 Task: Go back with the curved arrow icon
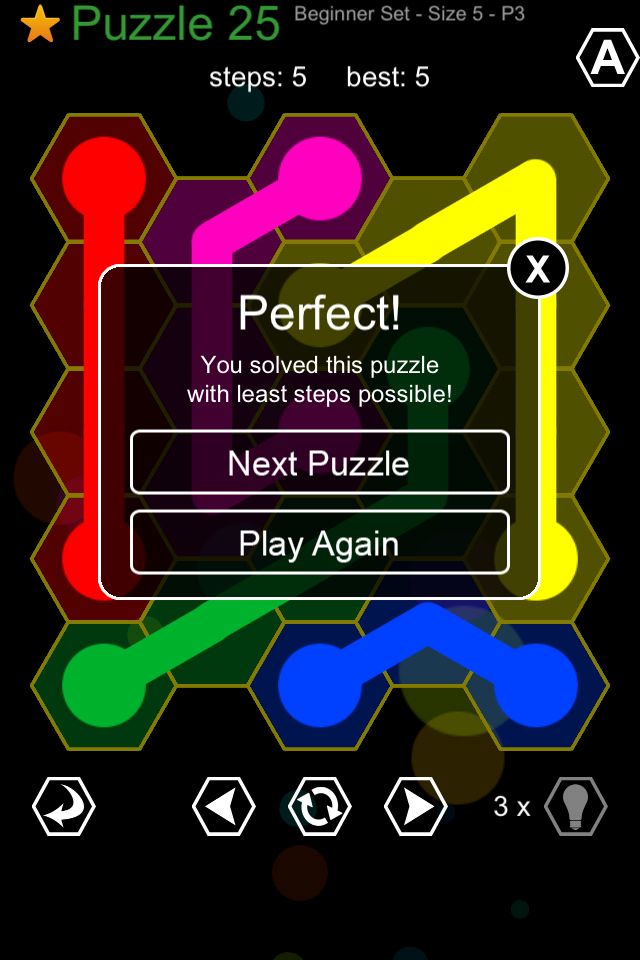click(64, 806)
